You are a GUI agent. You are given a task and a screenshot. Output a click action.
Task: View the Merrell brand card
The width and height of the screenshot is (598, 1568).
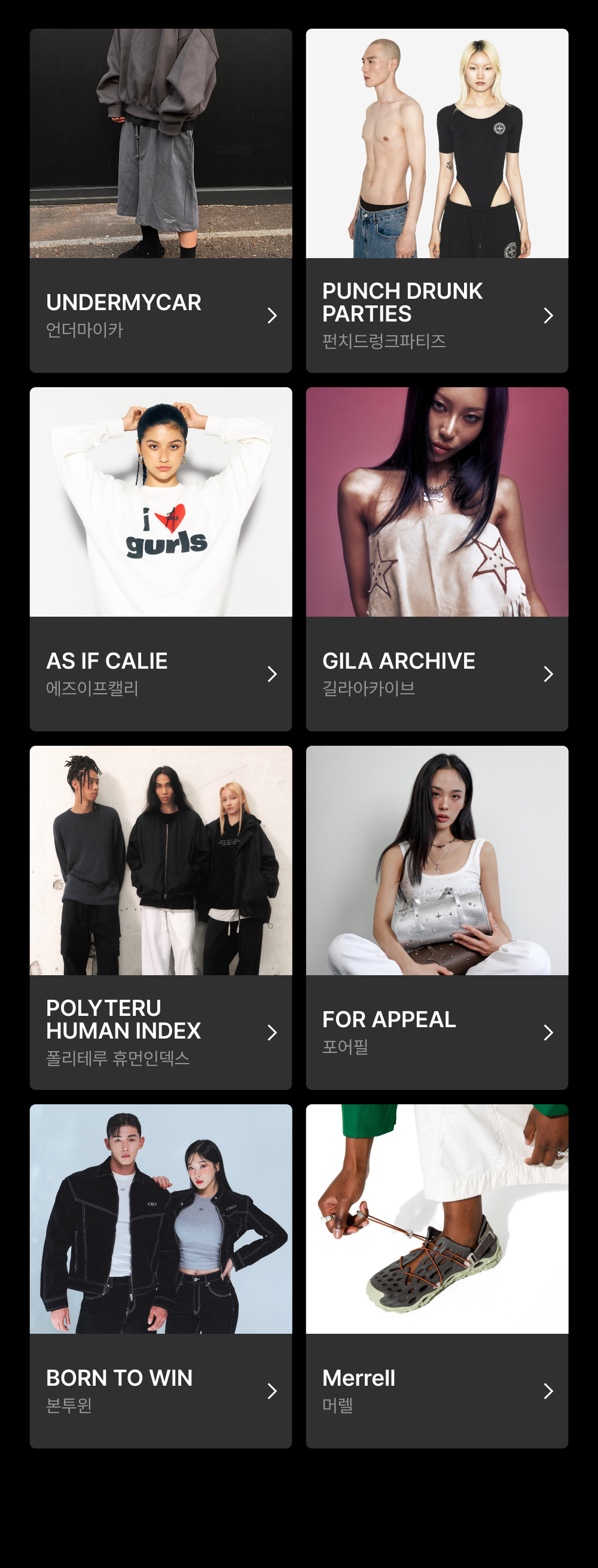437,1276
